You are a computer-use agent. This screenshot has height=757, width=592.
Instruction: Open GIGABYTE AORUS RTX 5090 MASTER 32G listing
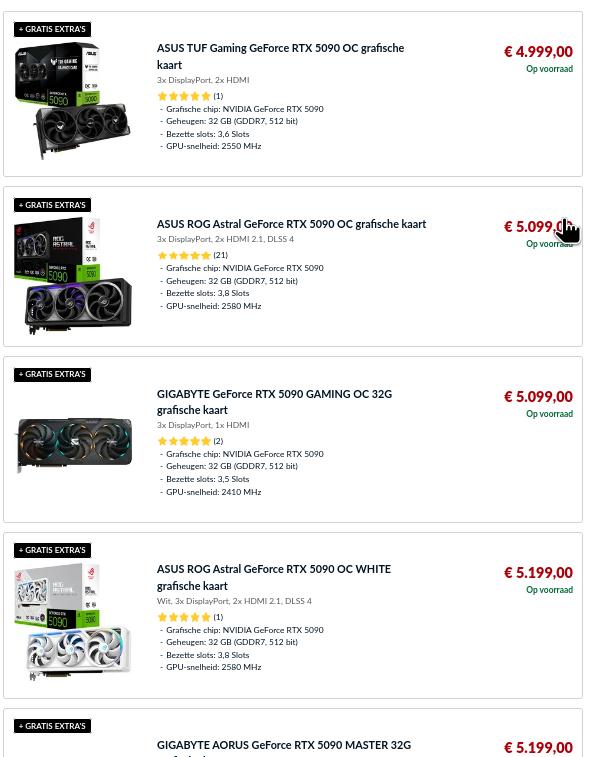click(284, 745)
